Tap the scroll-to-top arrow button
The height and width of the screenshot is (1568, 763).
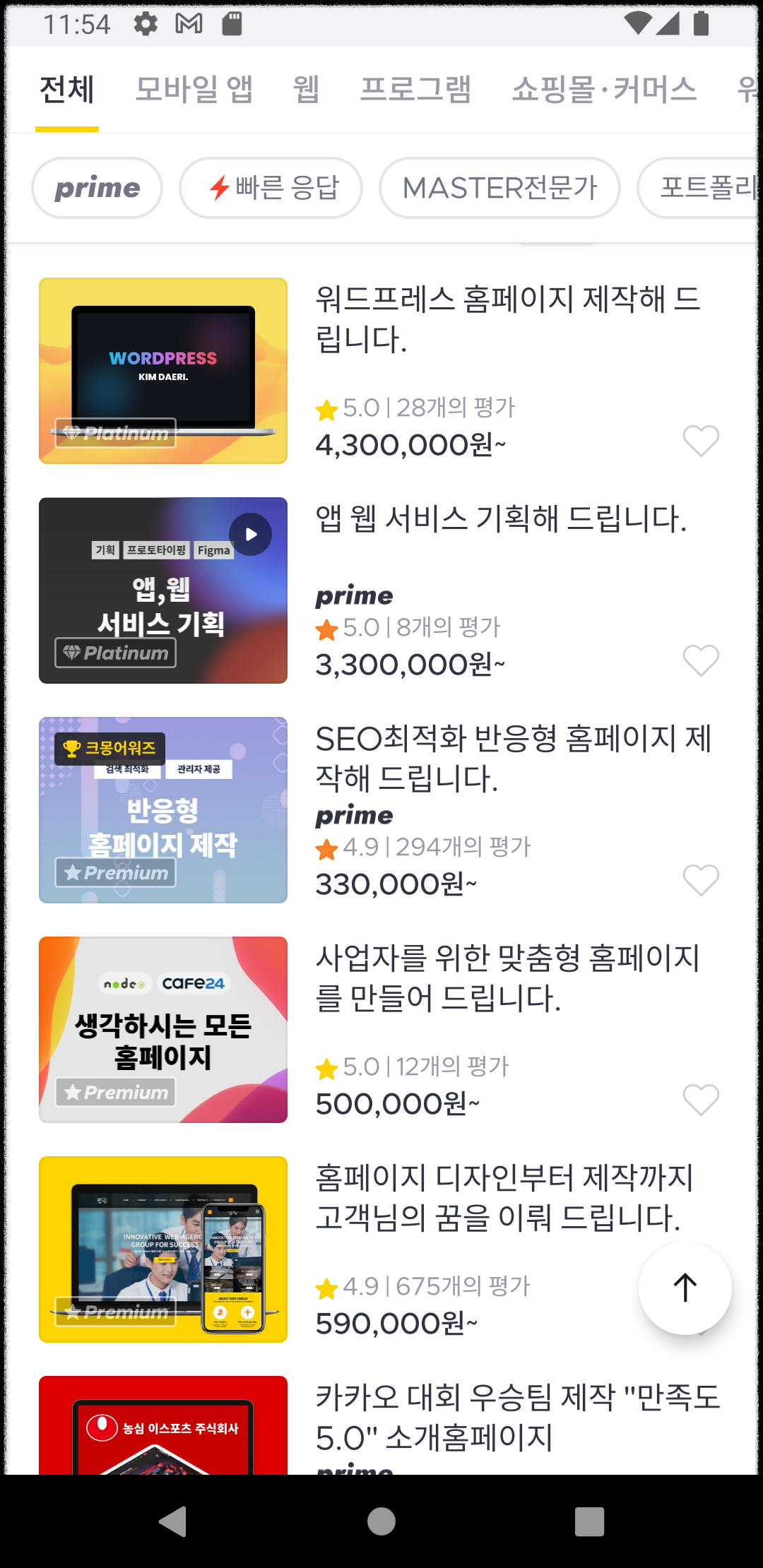[685, 1288]
